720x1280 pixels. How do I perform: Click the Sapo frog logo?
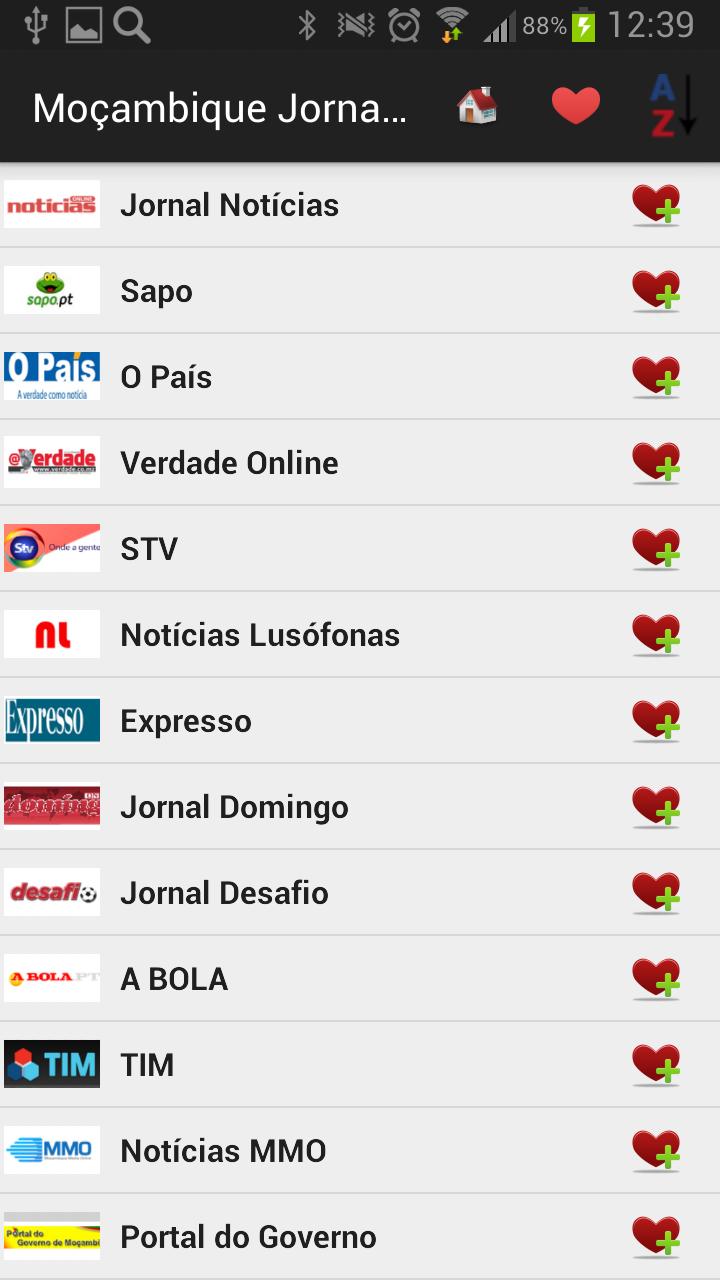(x=52, y=290)
